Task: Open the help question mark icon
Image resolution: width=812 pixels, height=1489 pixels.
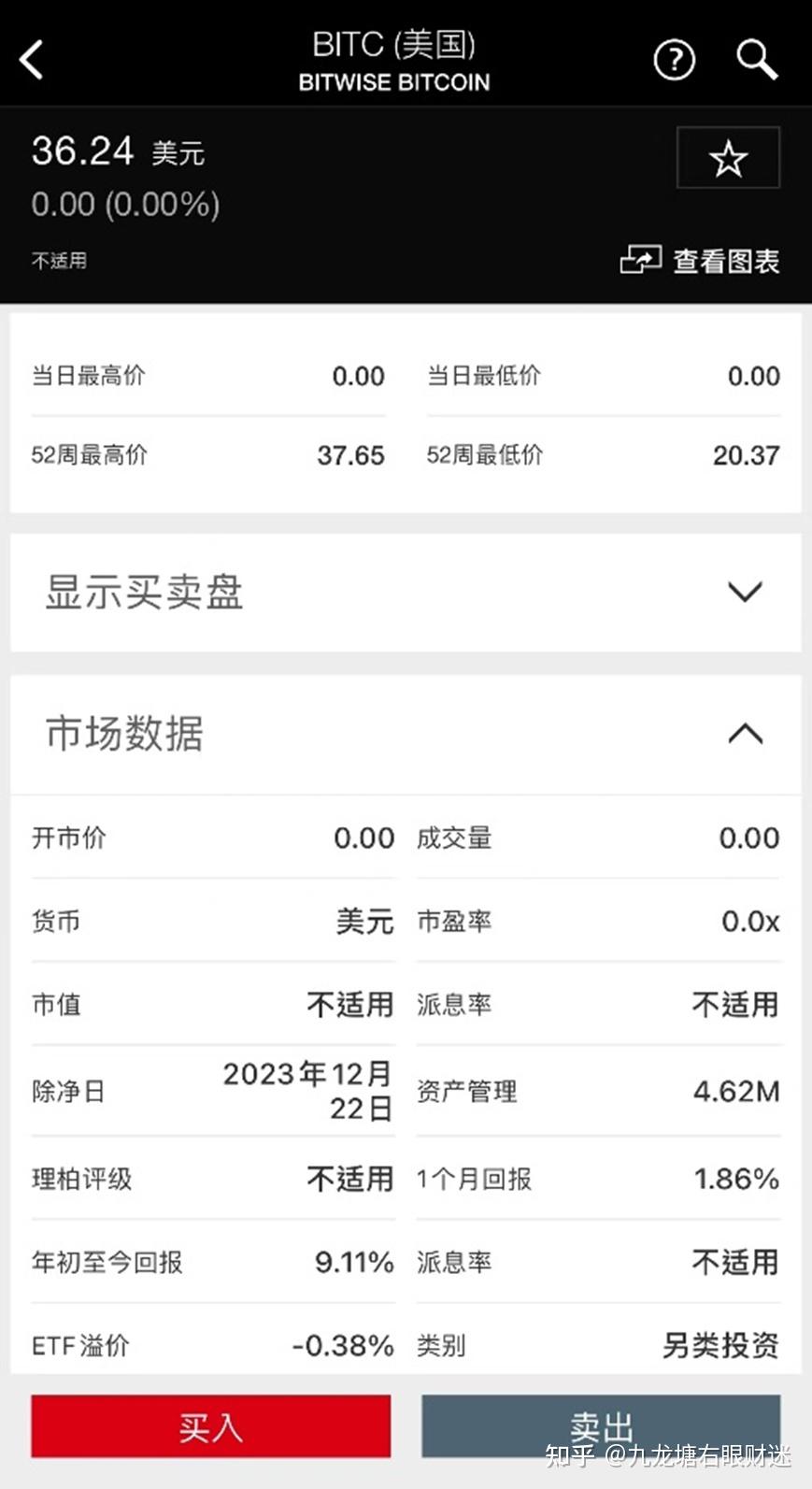Action: pyautogui.click(x=674, y=60)
